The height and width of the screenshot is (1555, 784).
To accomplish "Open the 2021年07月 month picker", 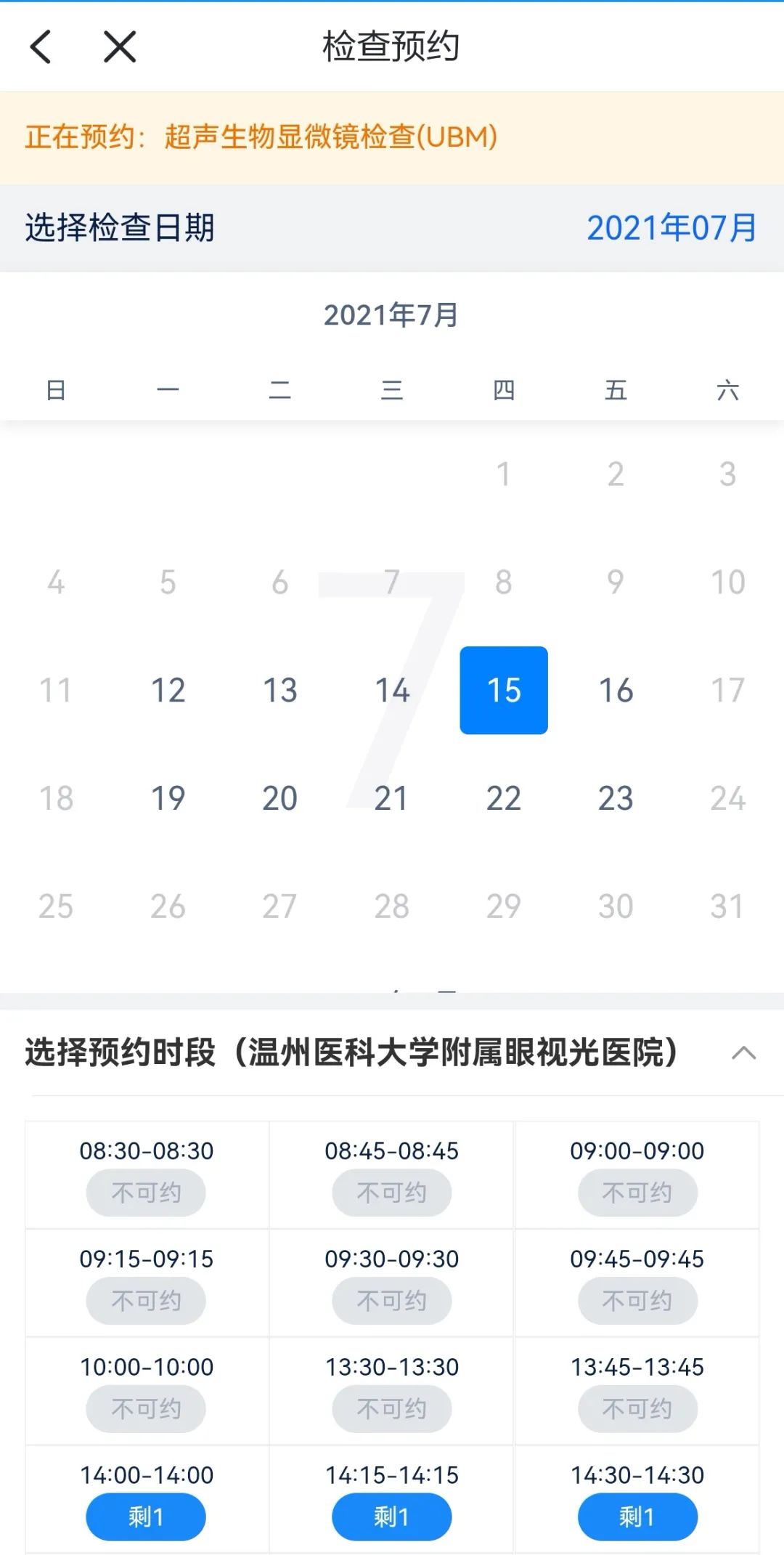I will point(671,228).
